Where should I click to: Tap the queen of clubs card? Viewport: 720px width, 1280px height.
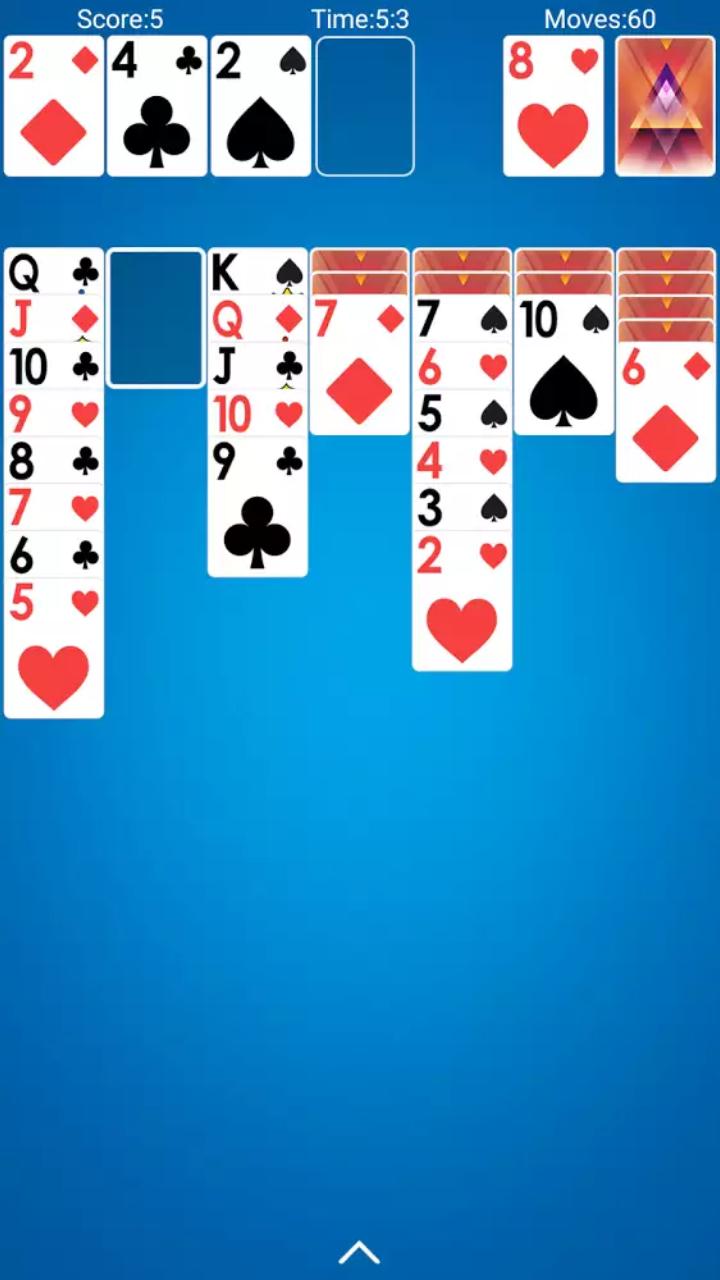54,272
